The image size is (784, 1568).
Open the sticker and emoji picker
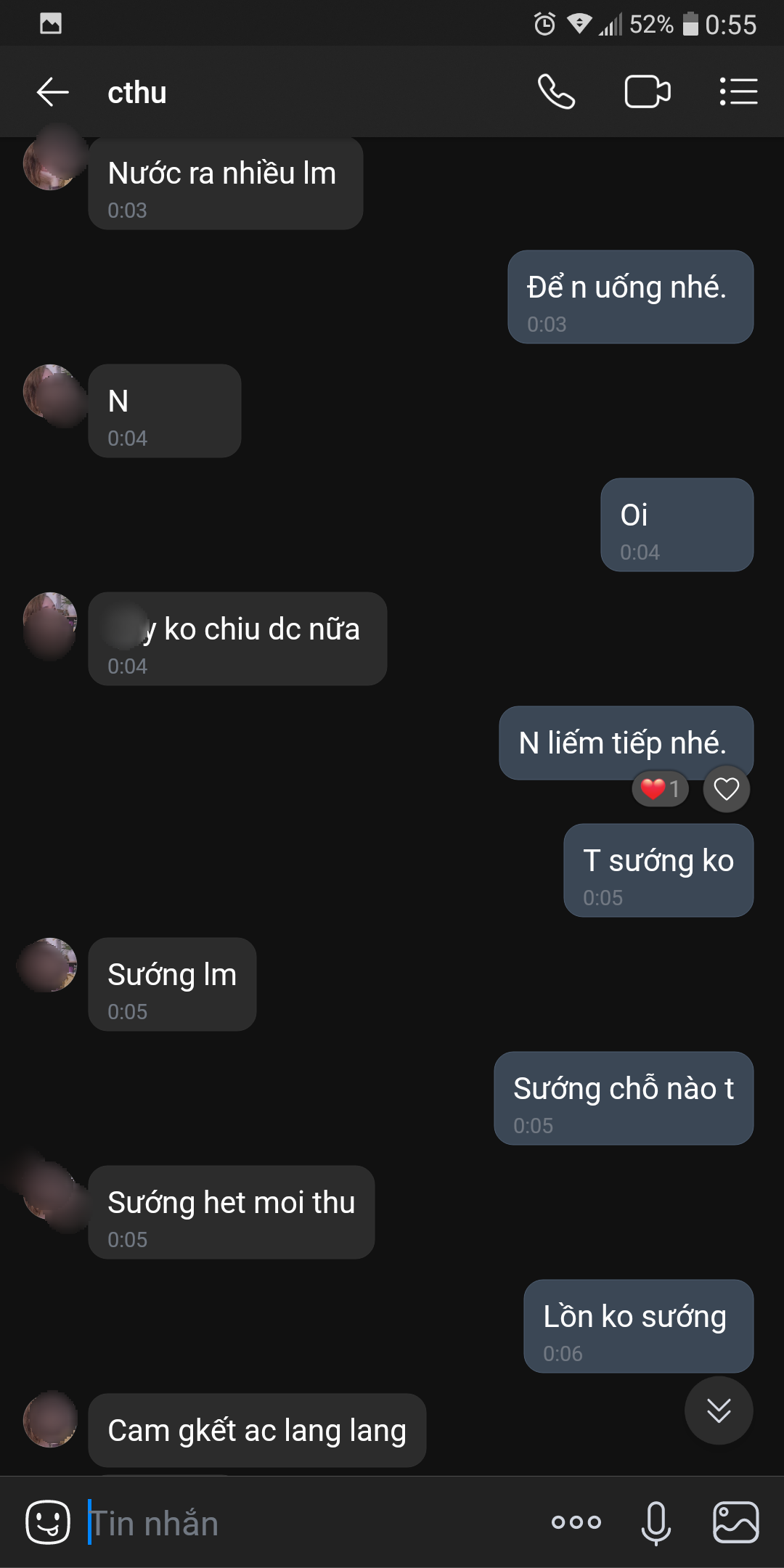point(48,1522)
